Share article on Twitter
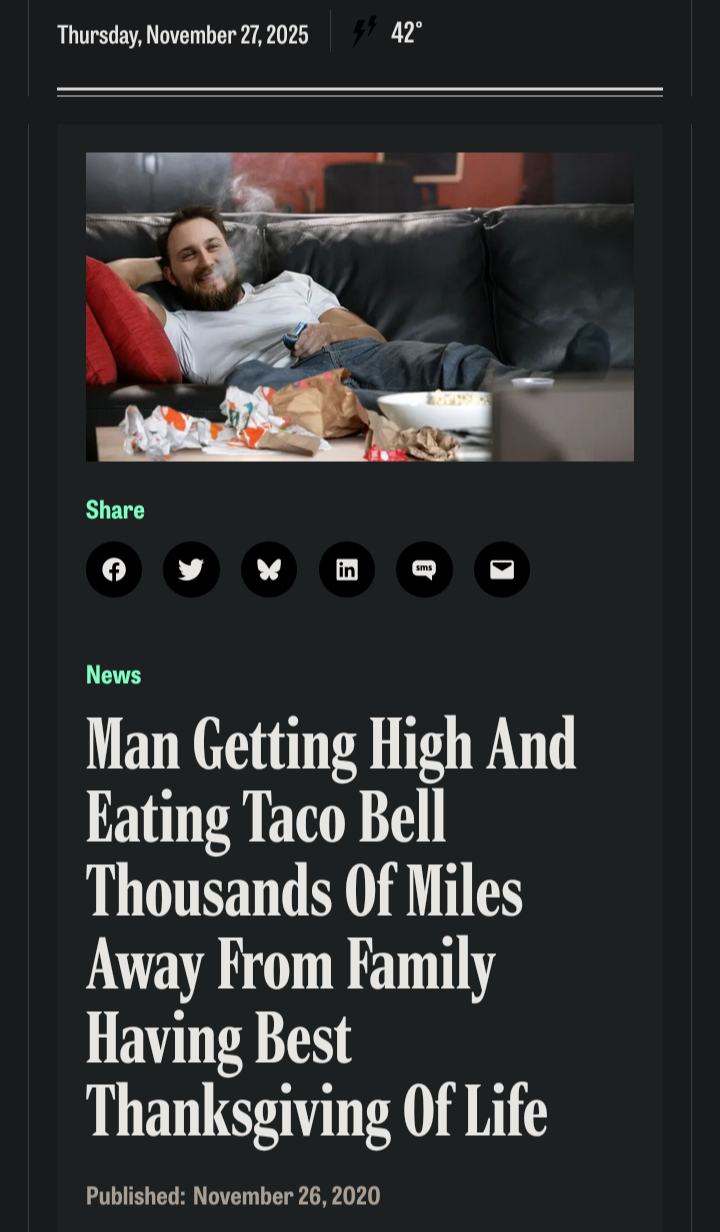The image size is (720, 1232). 191,570
